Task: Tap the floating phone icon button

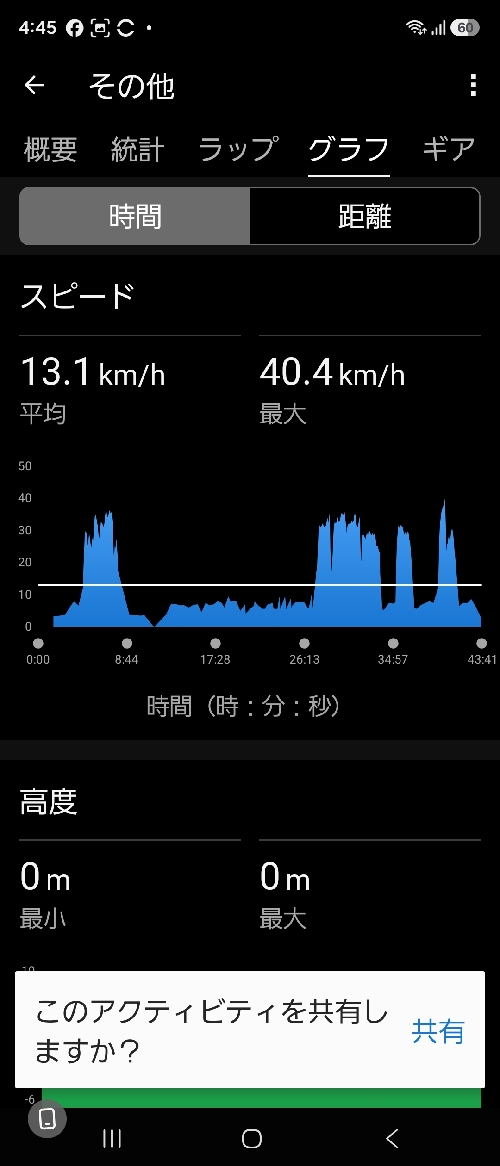Action: click(48, 1118)
